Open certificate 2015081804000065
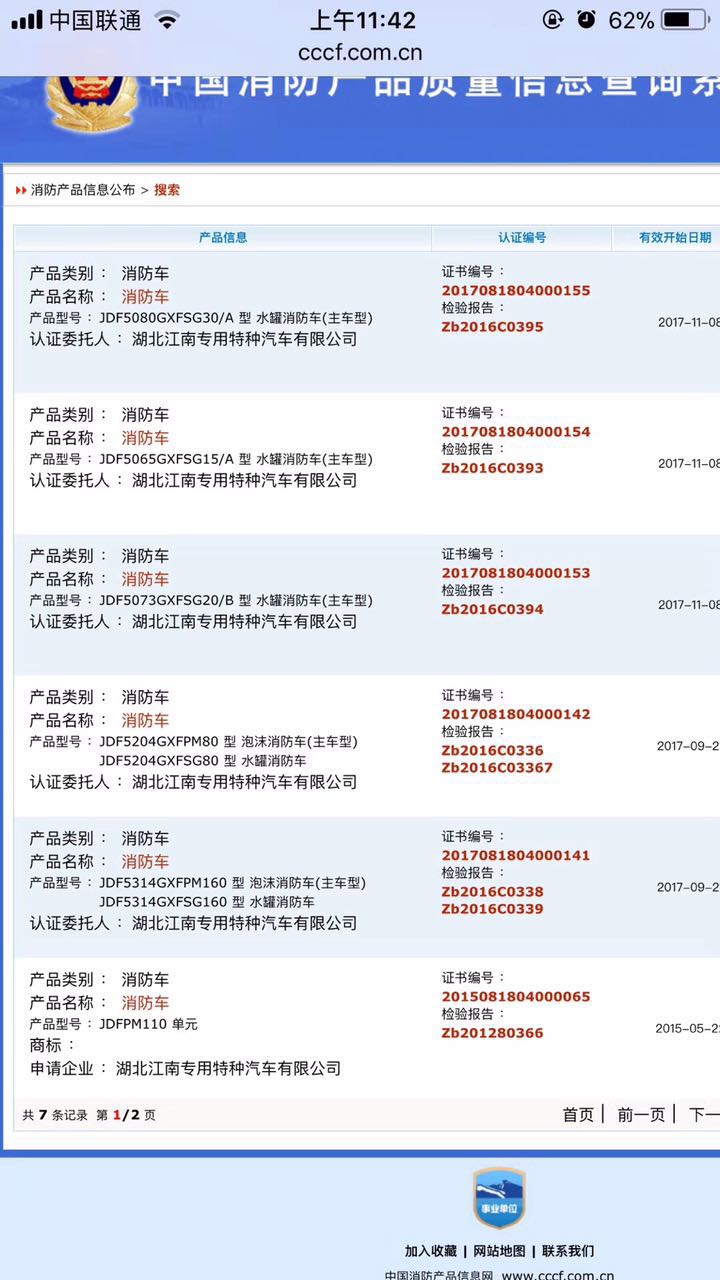Image resolution: width=720 pixels, height=1280 pixels. [515, 997]
